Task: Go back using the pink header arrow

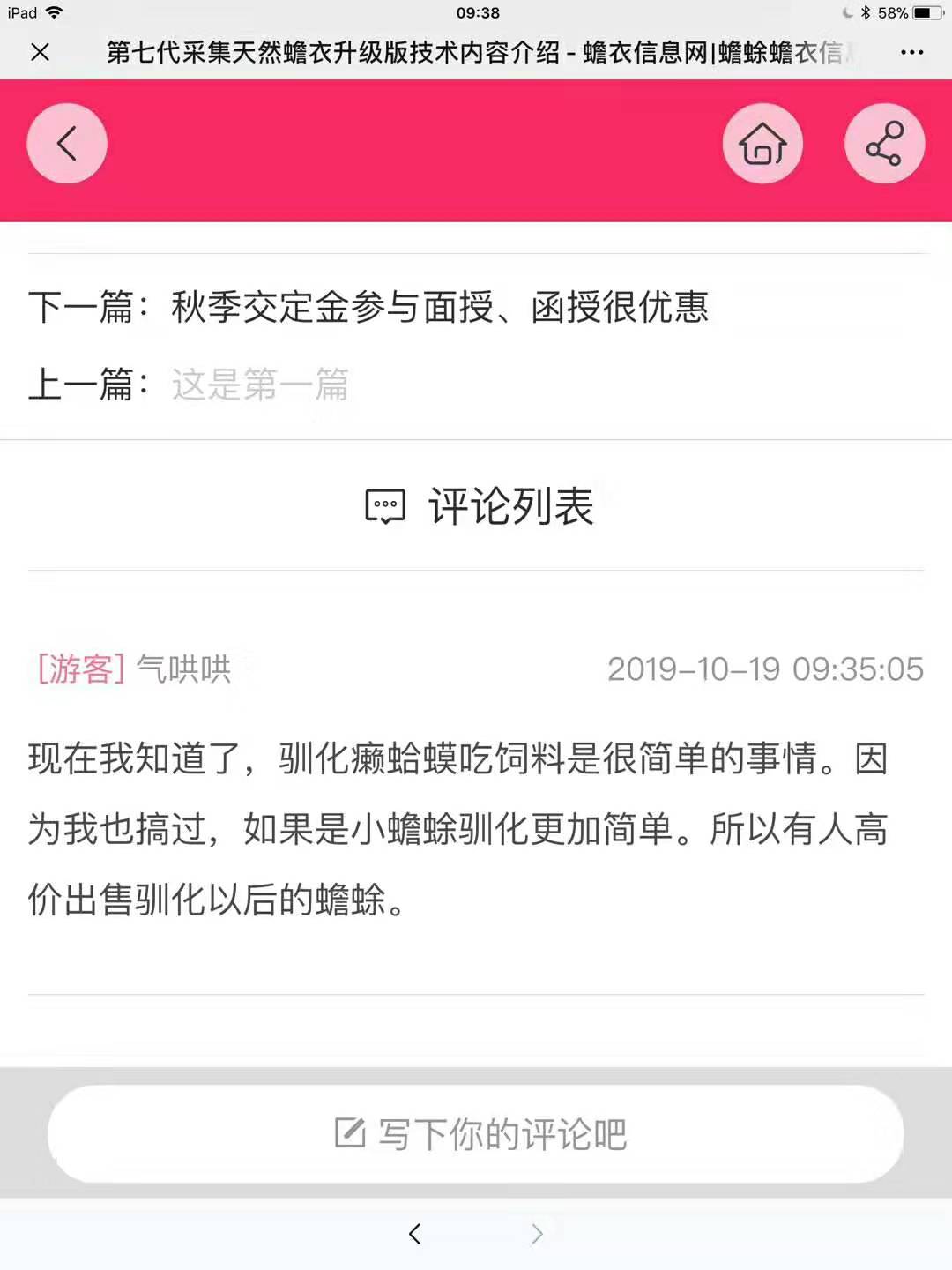Action: pos(67,144)
